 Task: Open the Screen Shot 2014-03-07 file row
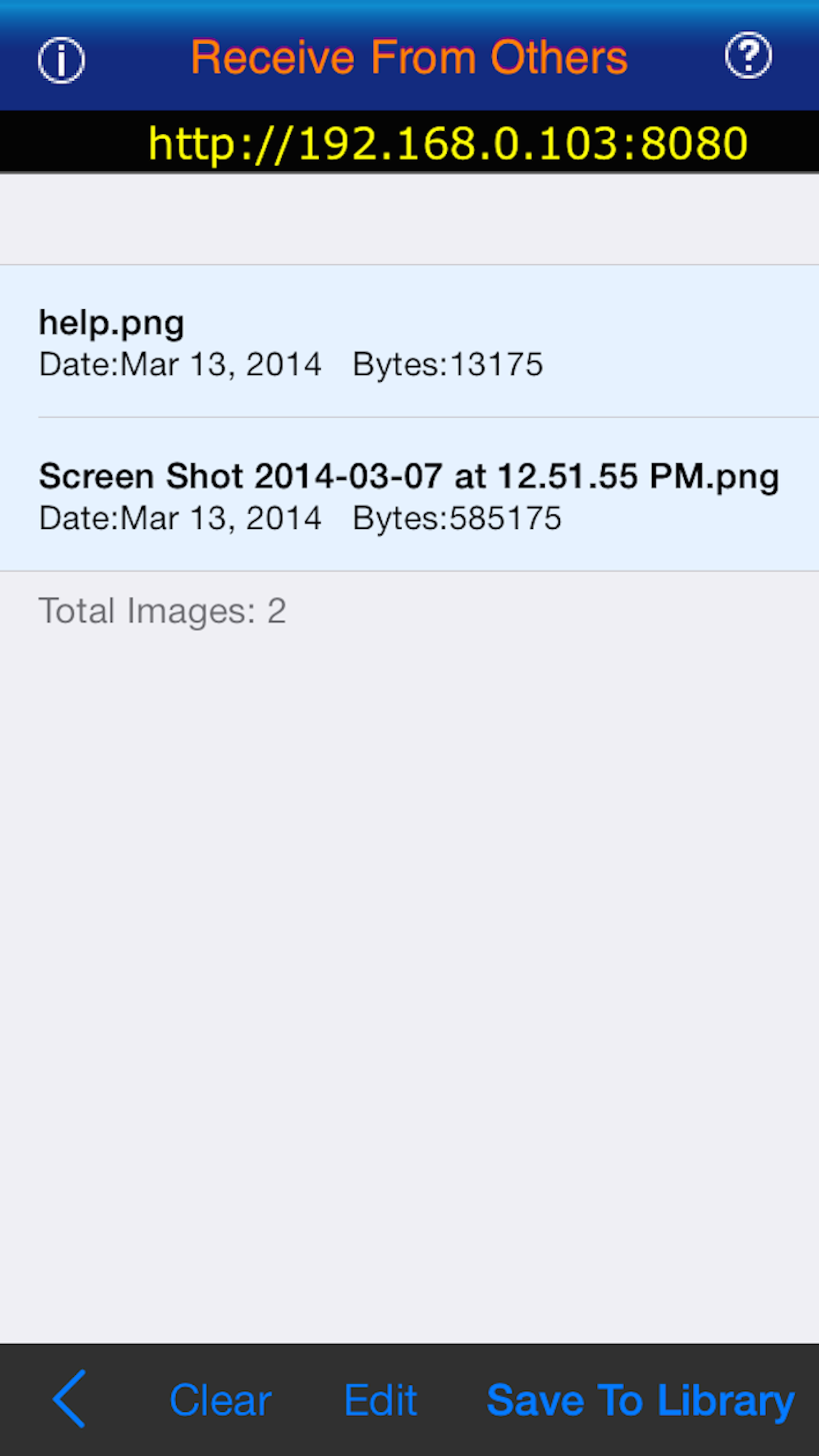[409, 495]
